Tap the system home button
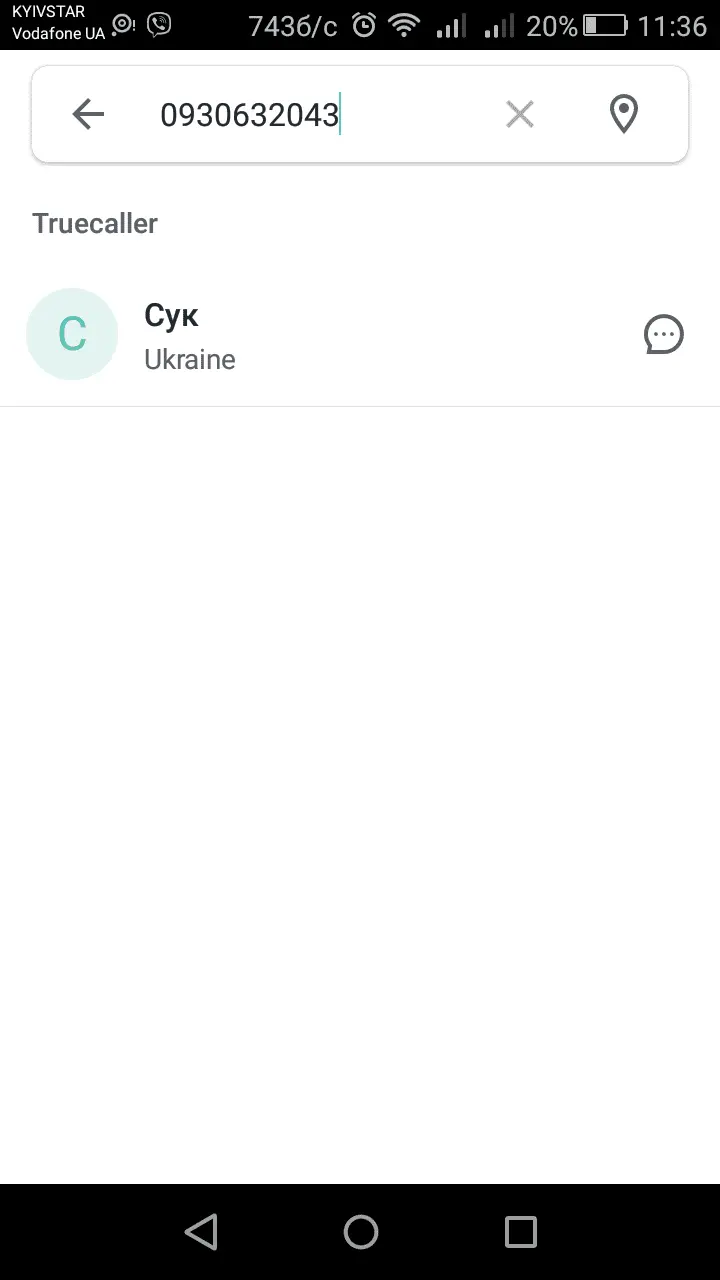Screen dimensions: 720x1280 pyautogui.click(x=360, y=1232)
